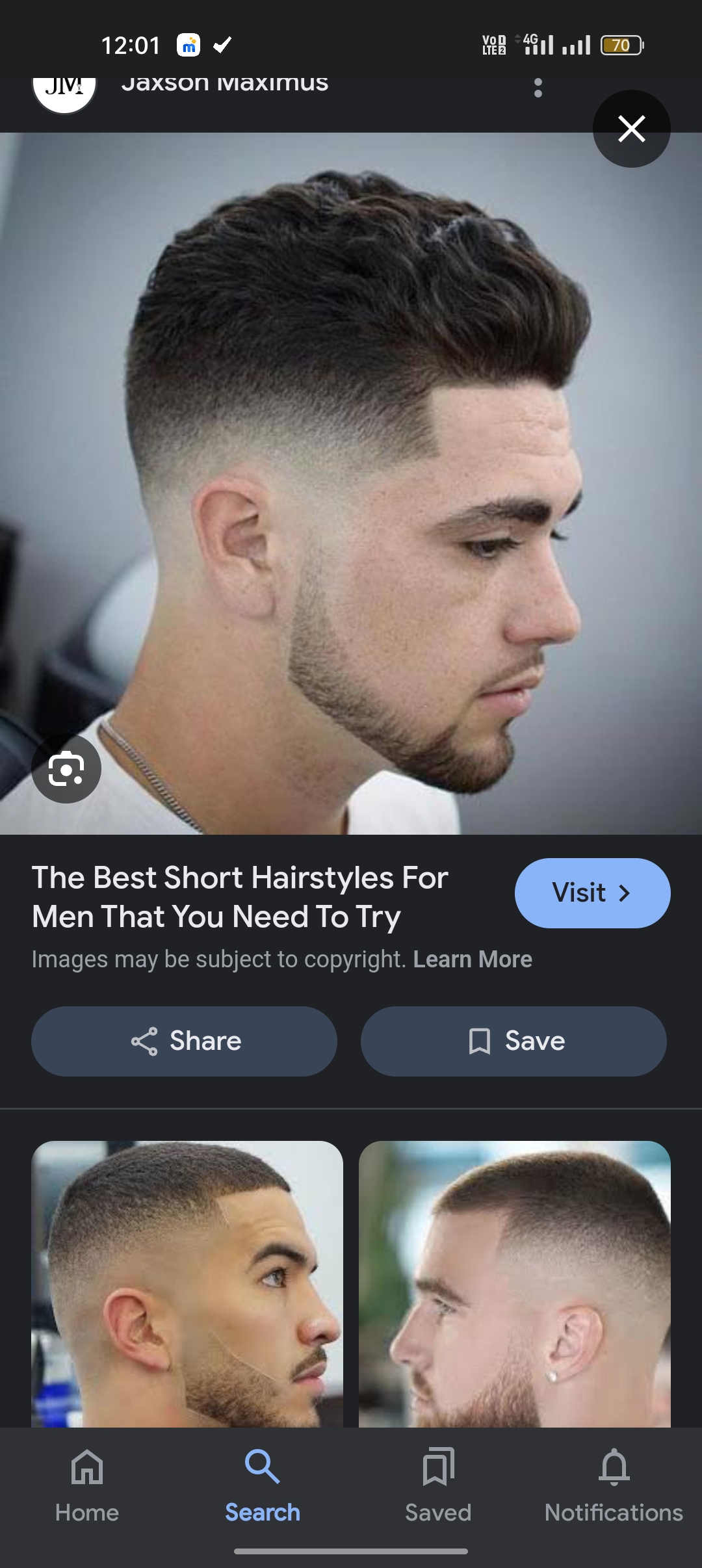
Task: Open the Learn More copyright link
Action: click(x=473, y=960)
